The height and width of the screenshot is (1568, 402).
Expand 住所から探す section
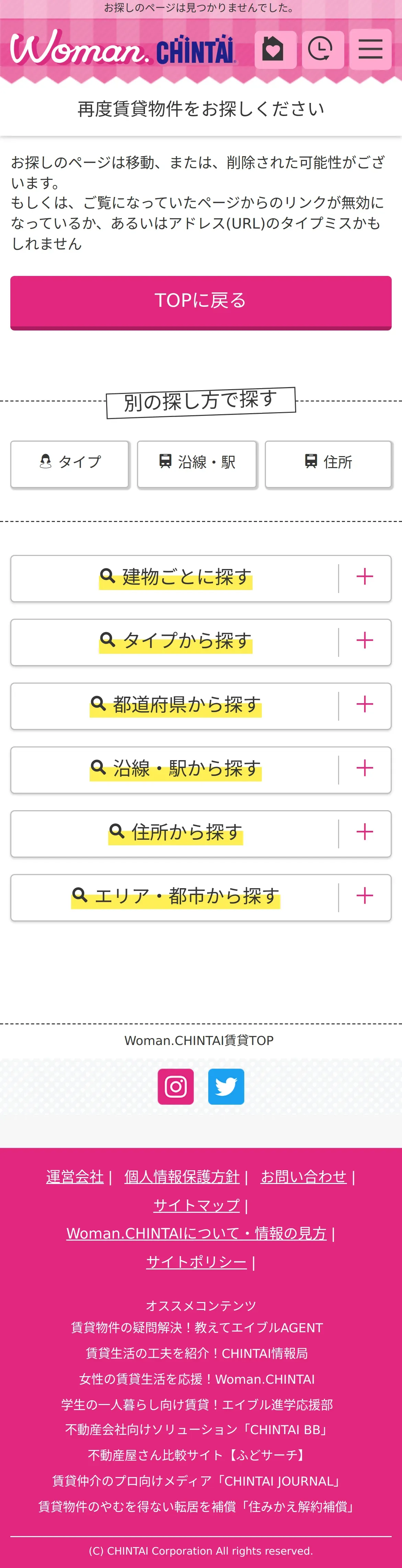click(x=364, y=833)
